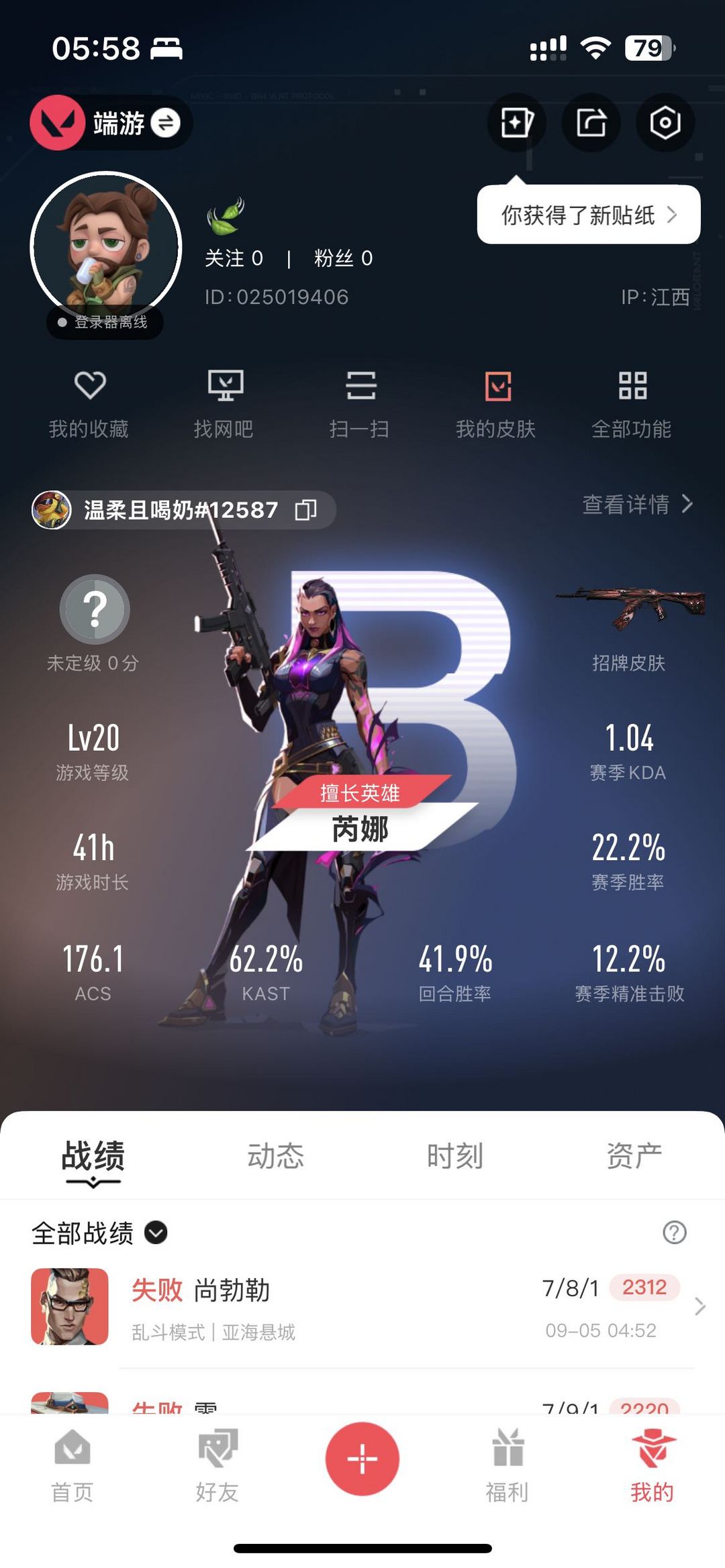
Task: Expand the 全部战绩 filter dropdown
Action: (156, 1233)
